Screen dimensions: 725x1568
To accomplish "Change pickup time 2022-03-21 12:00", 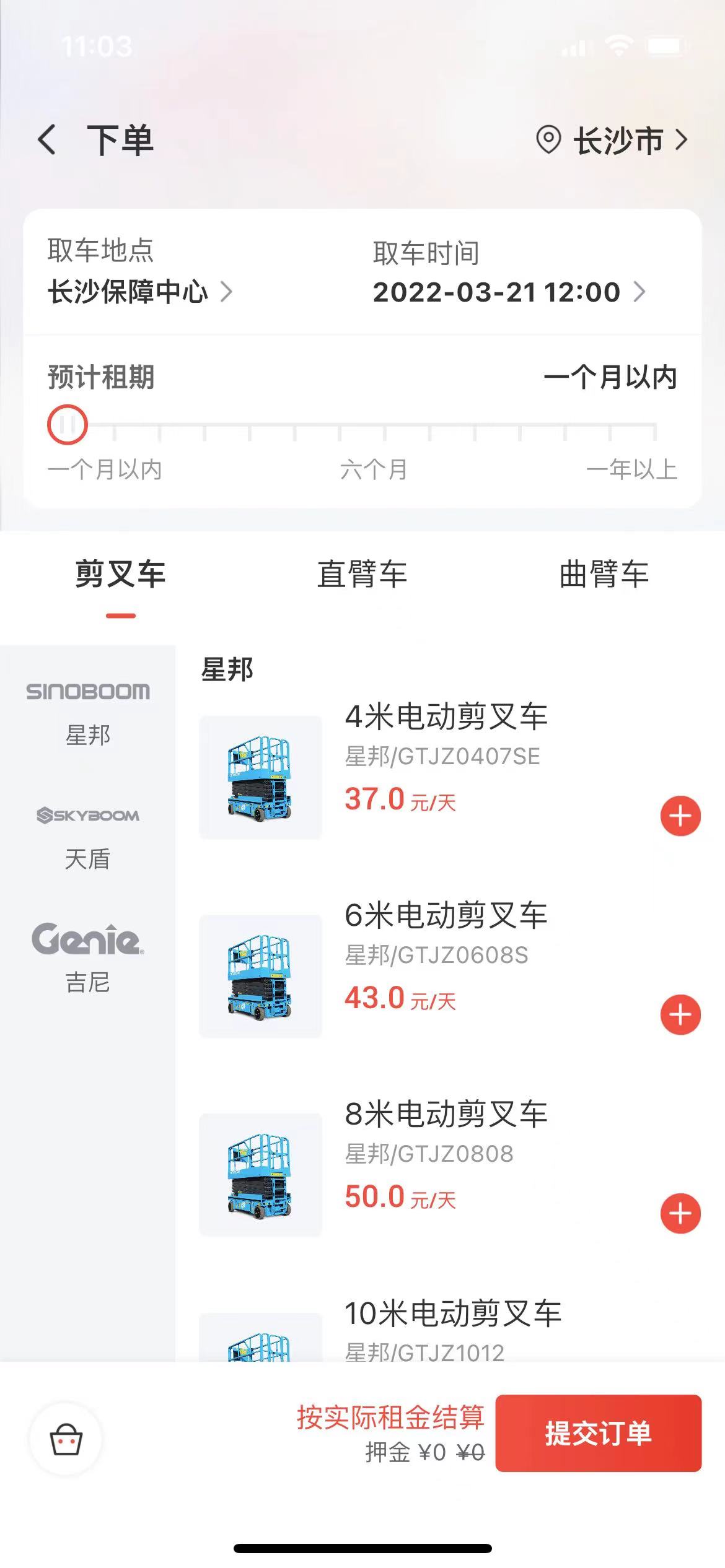I will click(508, 292).
